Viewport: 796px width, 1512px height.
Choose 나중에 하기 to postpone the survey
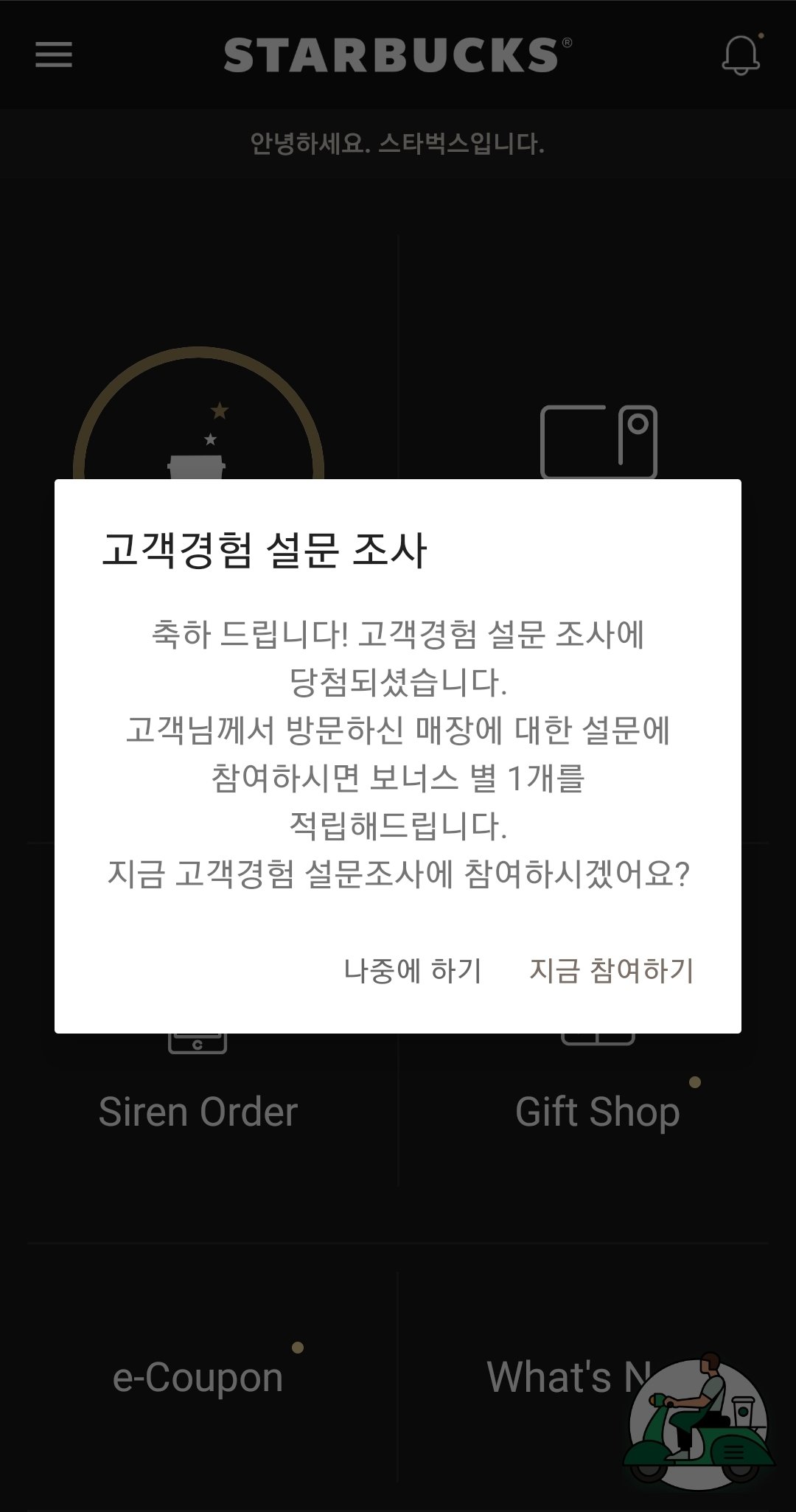[x=413, y=970]
